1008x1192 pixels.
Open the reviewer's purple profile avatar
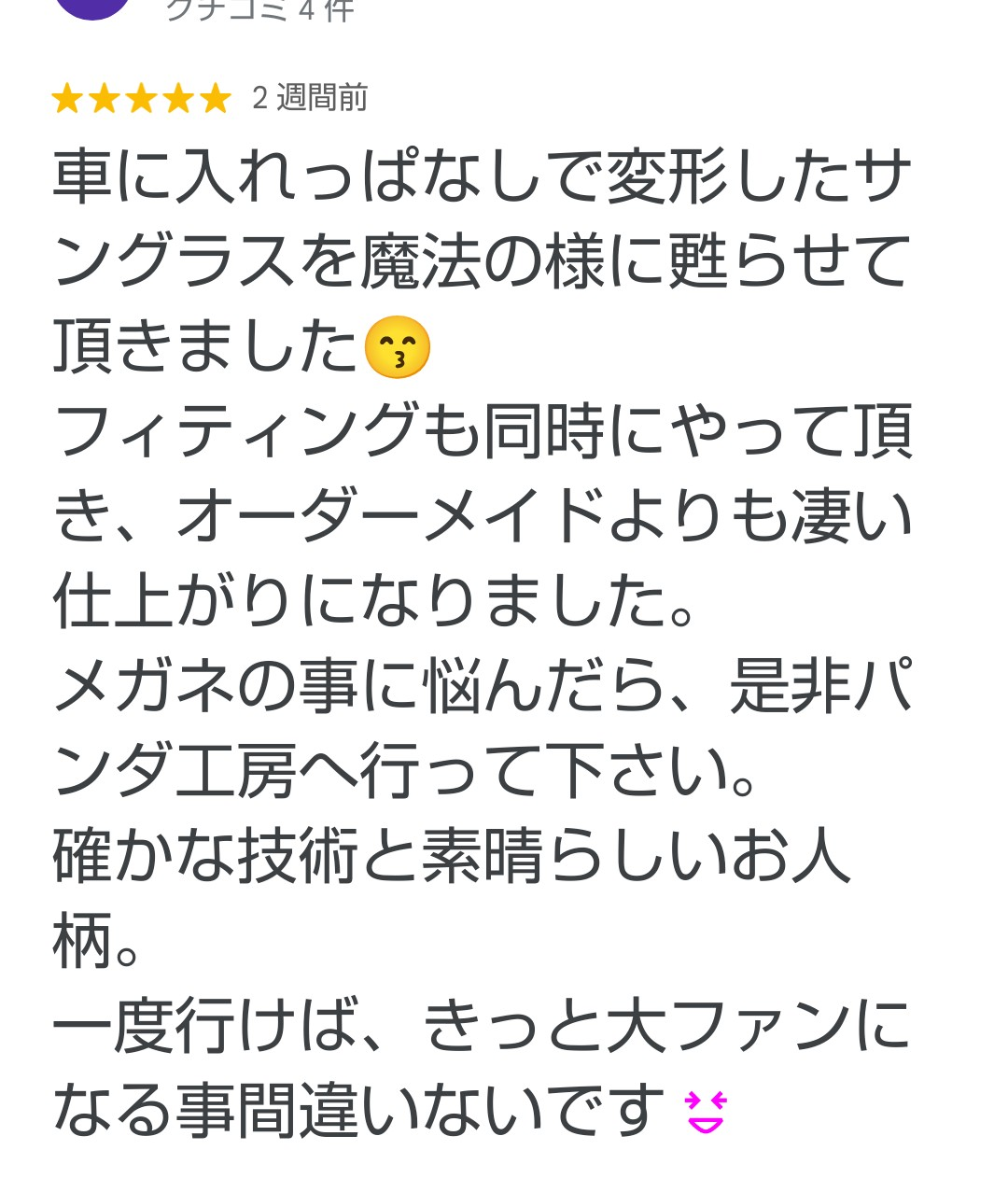pyautogui.click(x=92, y=7)
